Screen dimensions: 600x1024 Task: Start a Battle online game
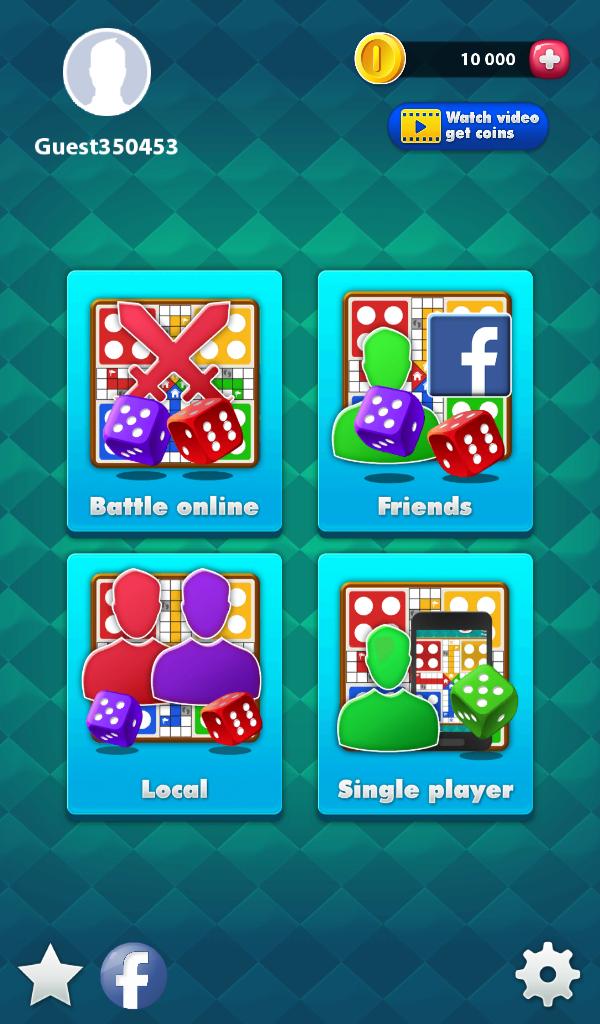click(174, 402)
